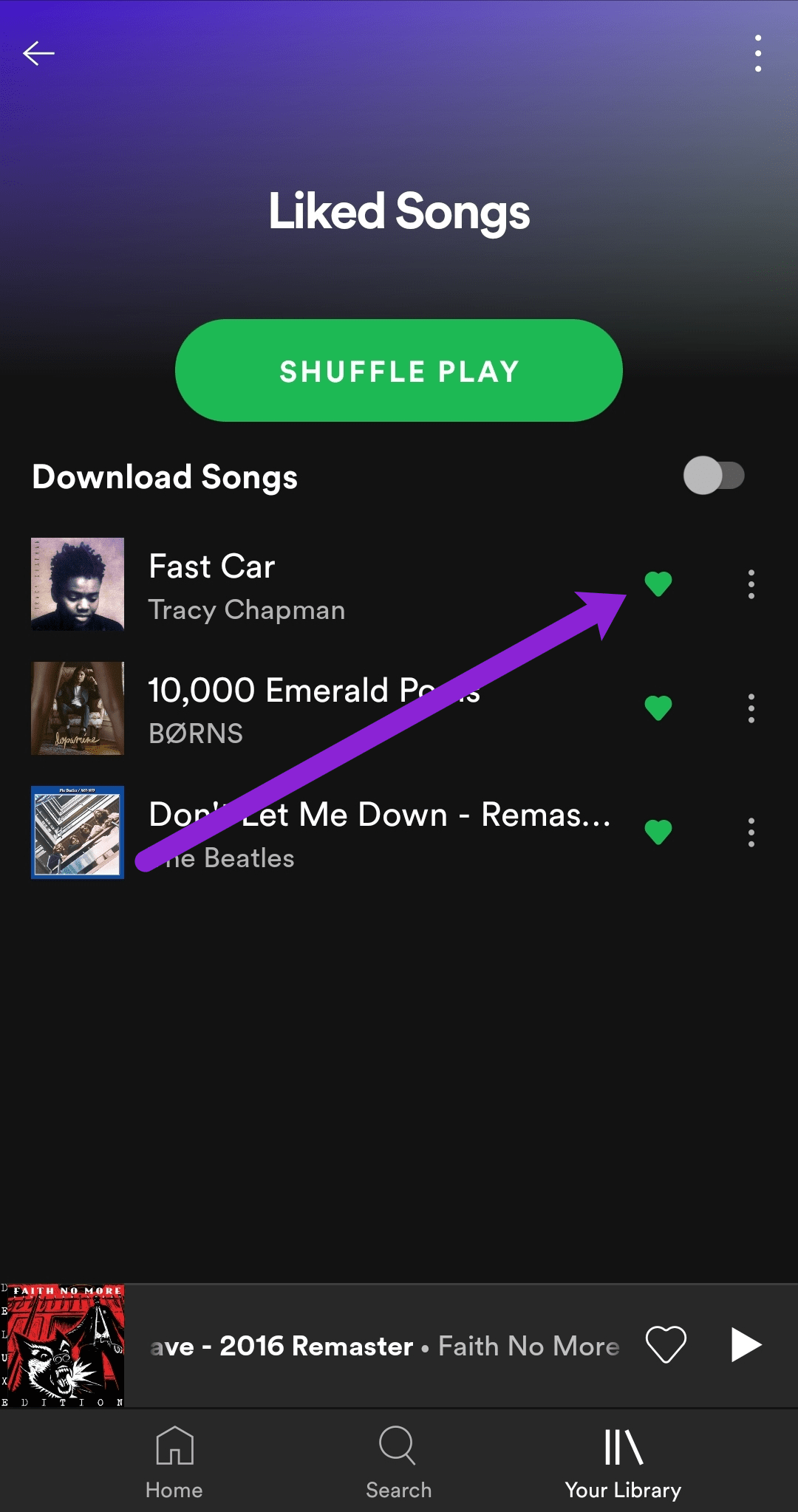Unlike Fast Car via its green heart
The image size is (798, 1512).
[x=658, y=584]
